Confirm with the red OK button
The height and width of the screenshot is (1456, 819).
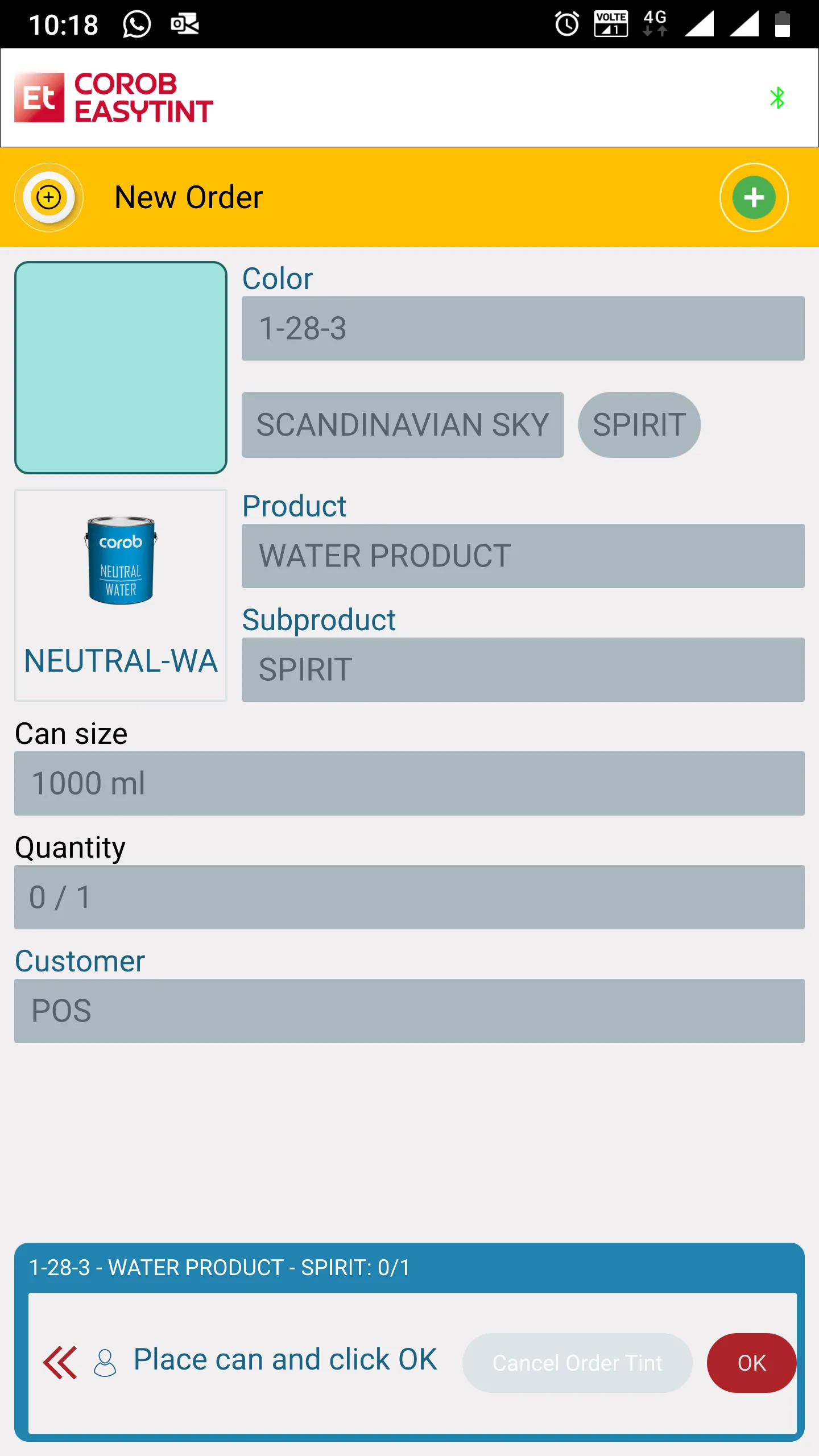(x=751, y=1363)
